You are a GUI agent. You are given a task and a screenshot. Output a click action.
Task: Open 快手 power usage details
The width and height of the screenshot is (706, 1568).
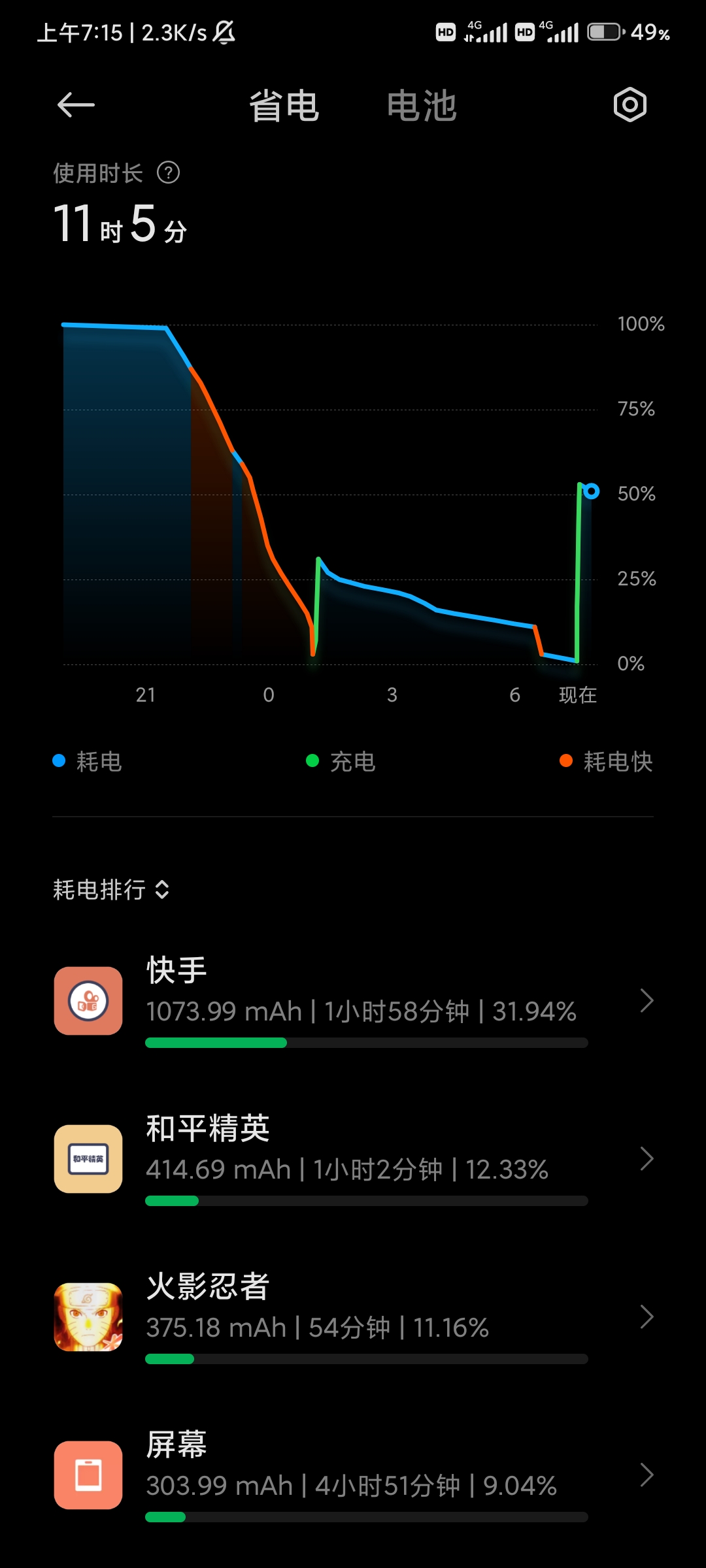click(x=353, y=1001)
